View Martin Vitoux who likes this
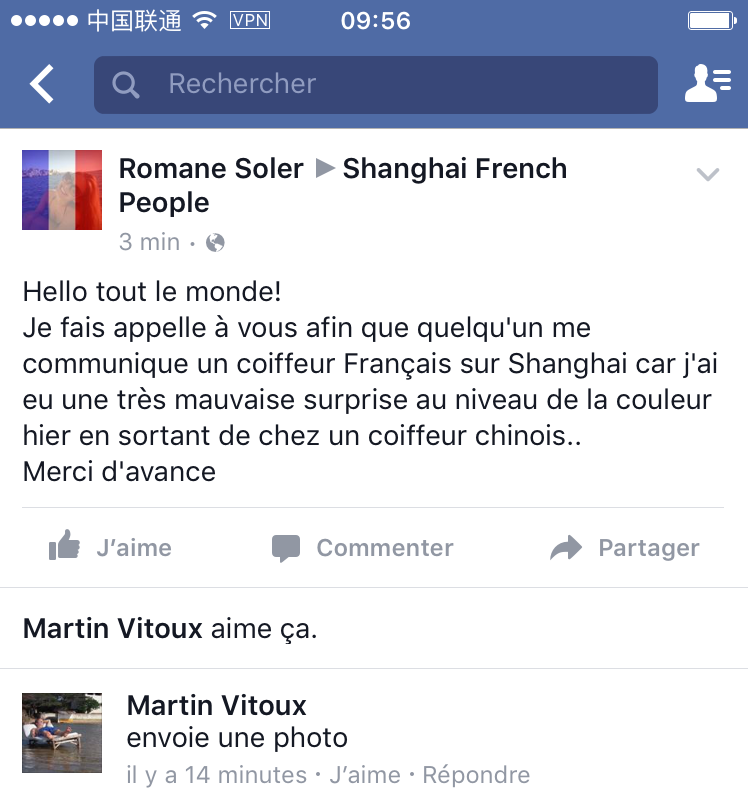 [x=112, y=629]
